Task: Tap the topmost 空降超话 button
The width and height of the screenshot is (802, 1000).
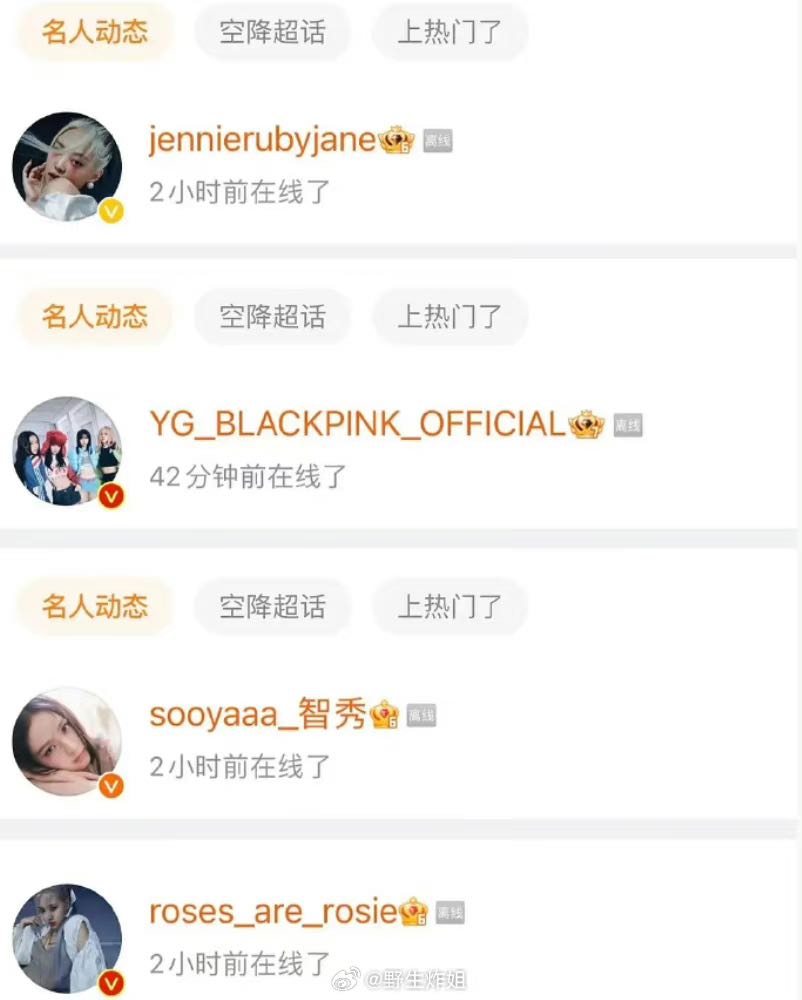Action: [272, 32]
